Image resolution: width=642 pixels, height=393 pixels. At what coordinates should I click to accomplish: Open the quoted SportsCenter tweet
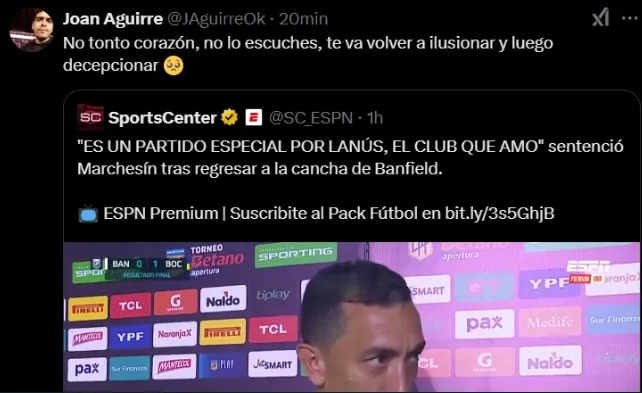click(352, 164)
